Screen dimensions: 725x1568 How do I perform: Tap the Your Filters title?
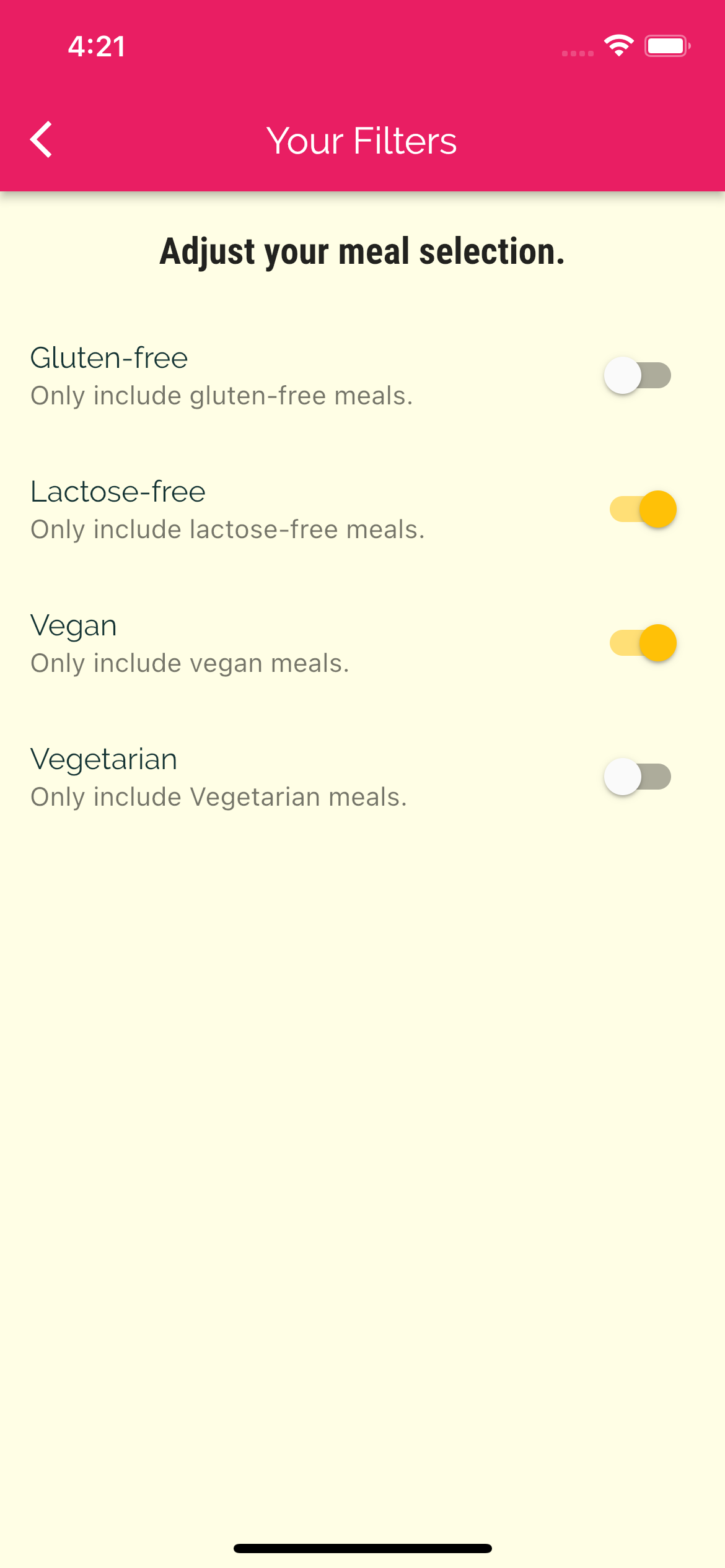pyautogui.click(x=362, y=140)
